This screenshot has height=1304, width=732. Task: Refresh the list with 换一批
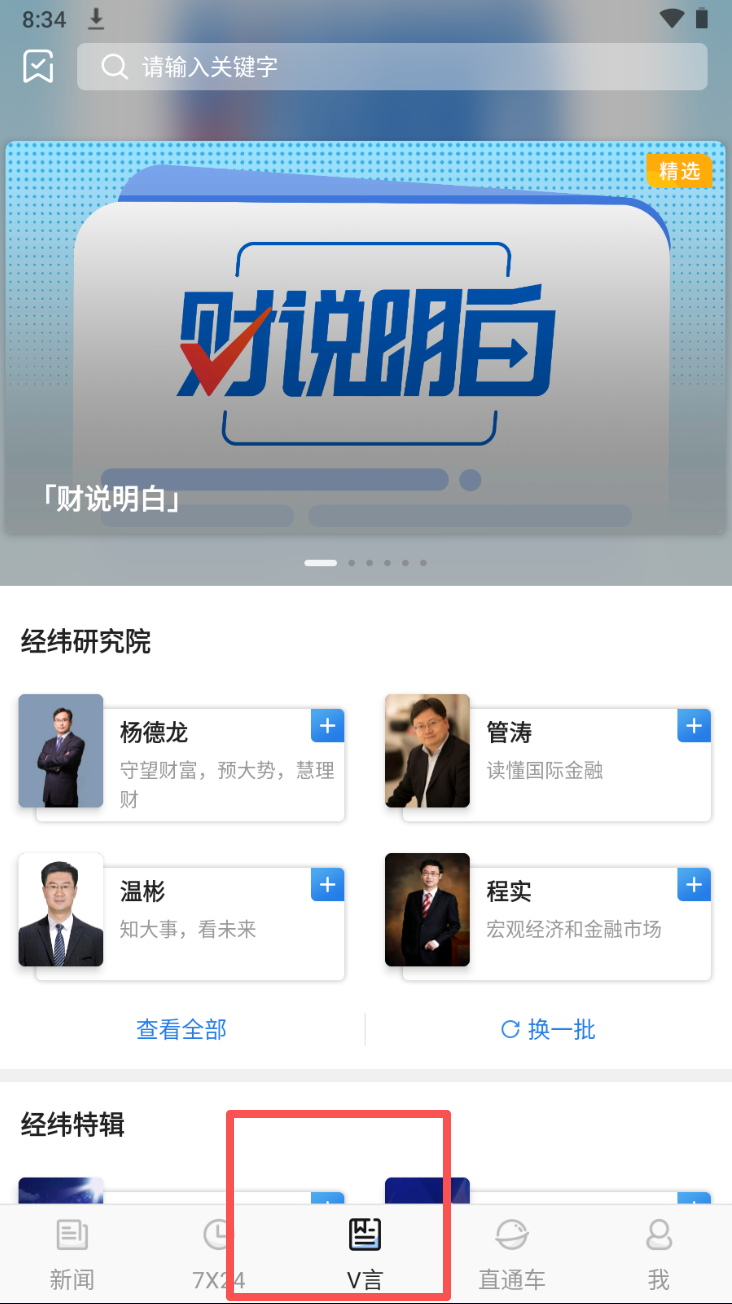click(548, 1029)
